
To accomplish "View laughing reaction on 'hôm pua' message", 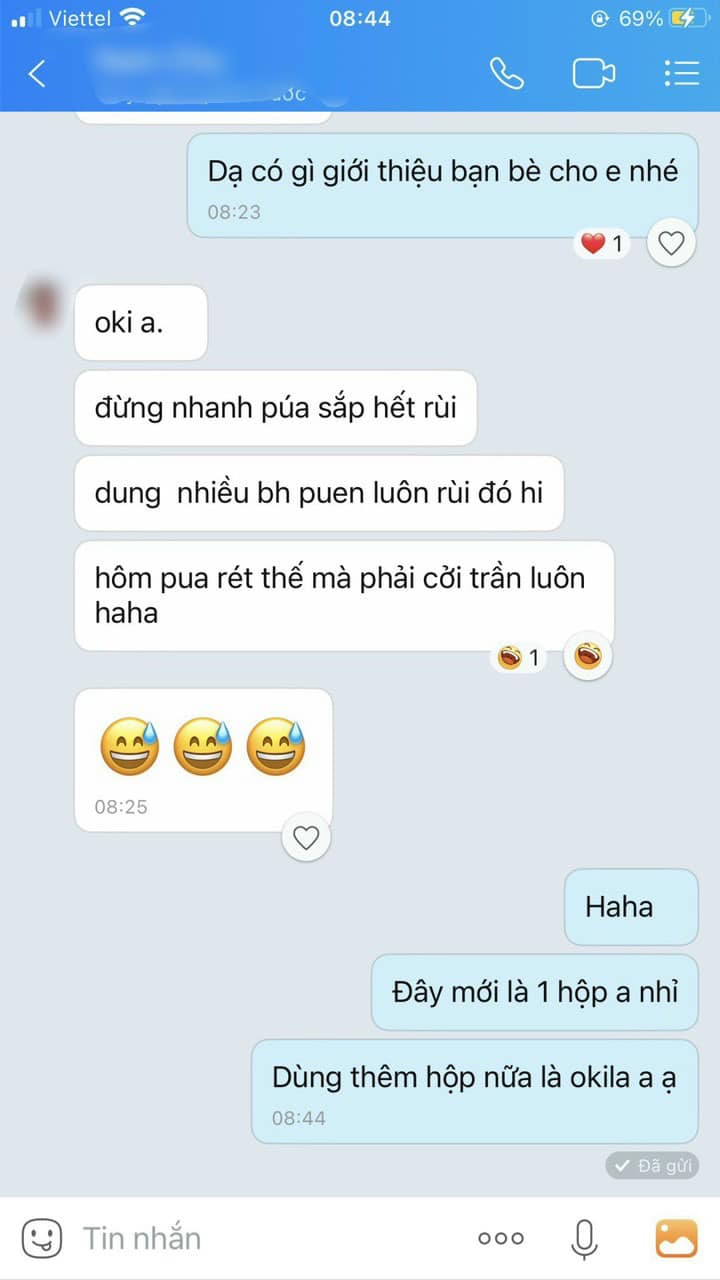I will click(x=520, y=657).
